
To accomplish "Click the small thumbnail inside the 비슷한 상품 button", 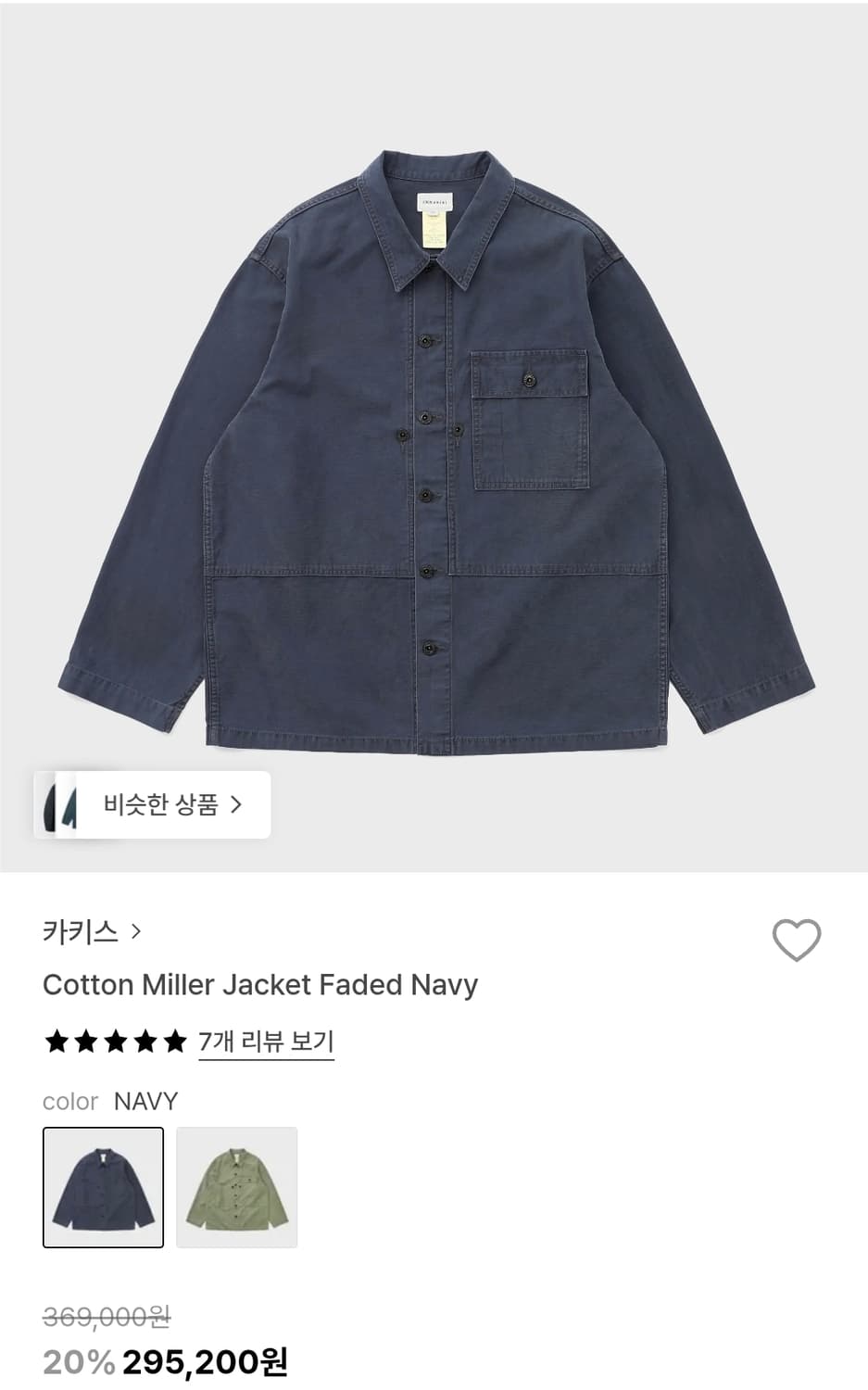I will click(62, 804).
